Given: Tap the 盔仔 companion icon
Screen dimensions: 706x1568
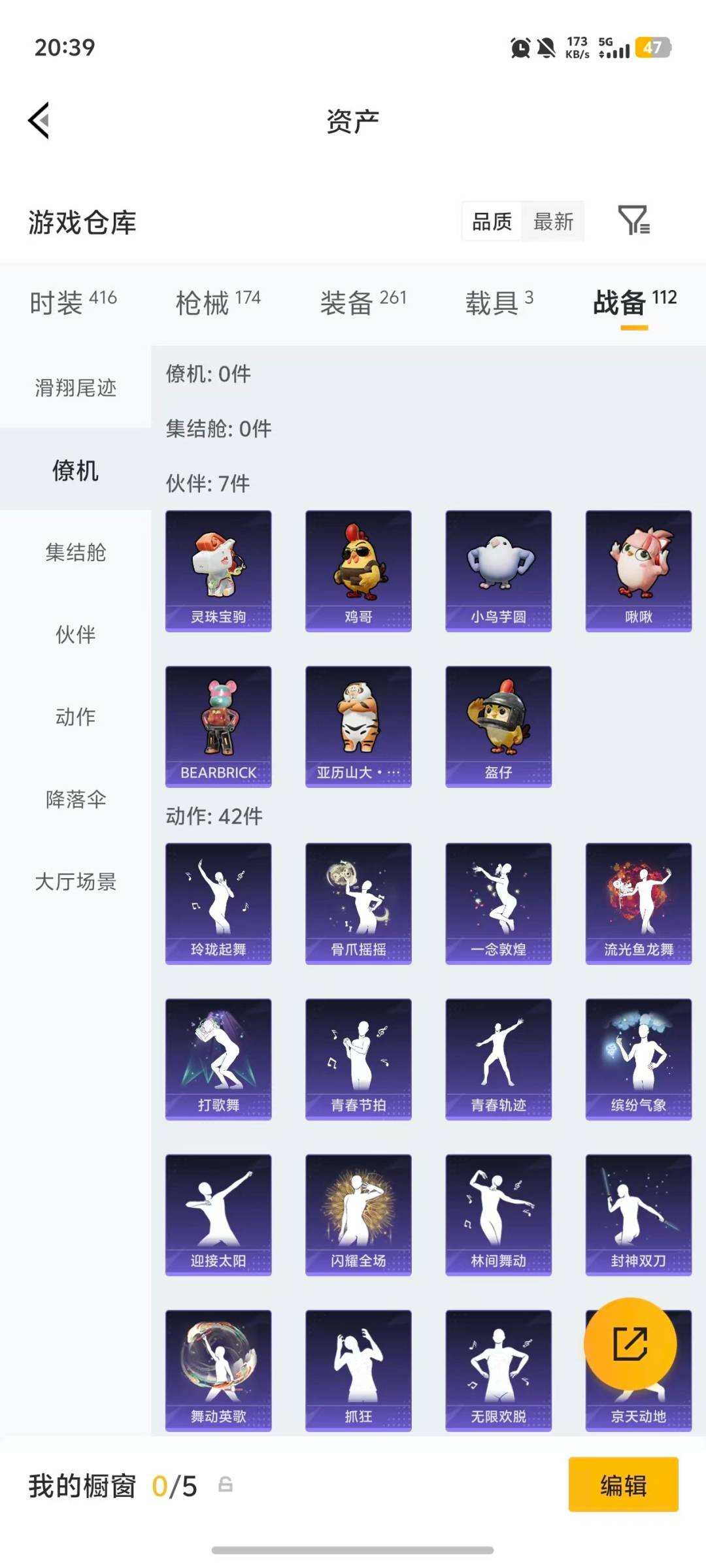Looking at the screenshot, I should [x=499, y=727].
